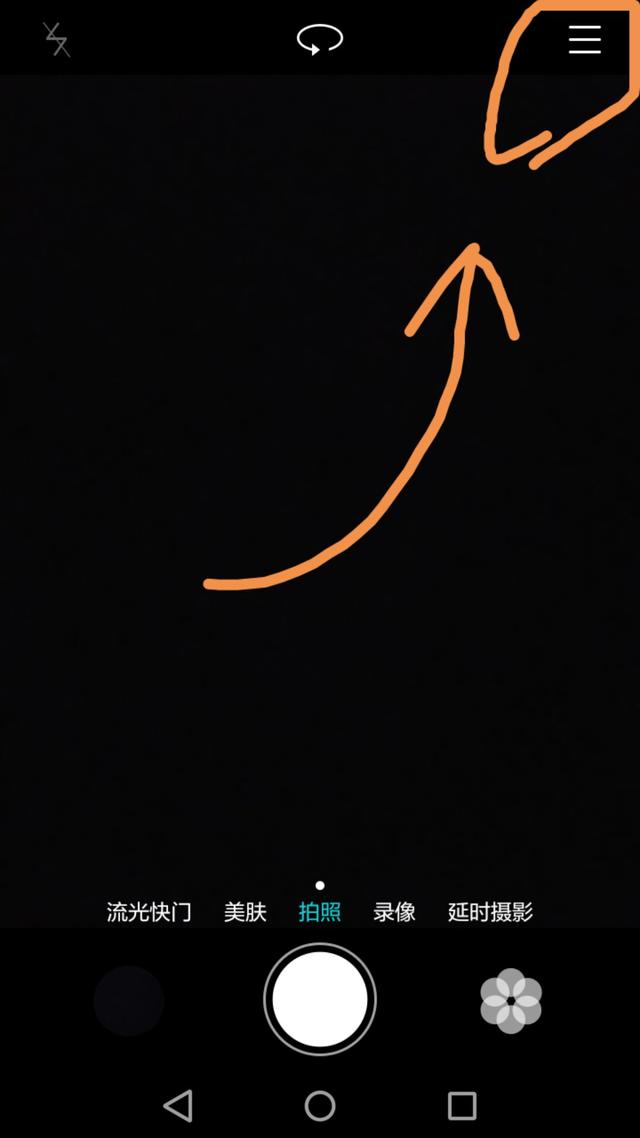Select the 拍照 photo mode

tap(320, 912)
